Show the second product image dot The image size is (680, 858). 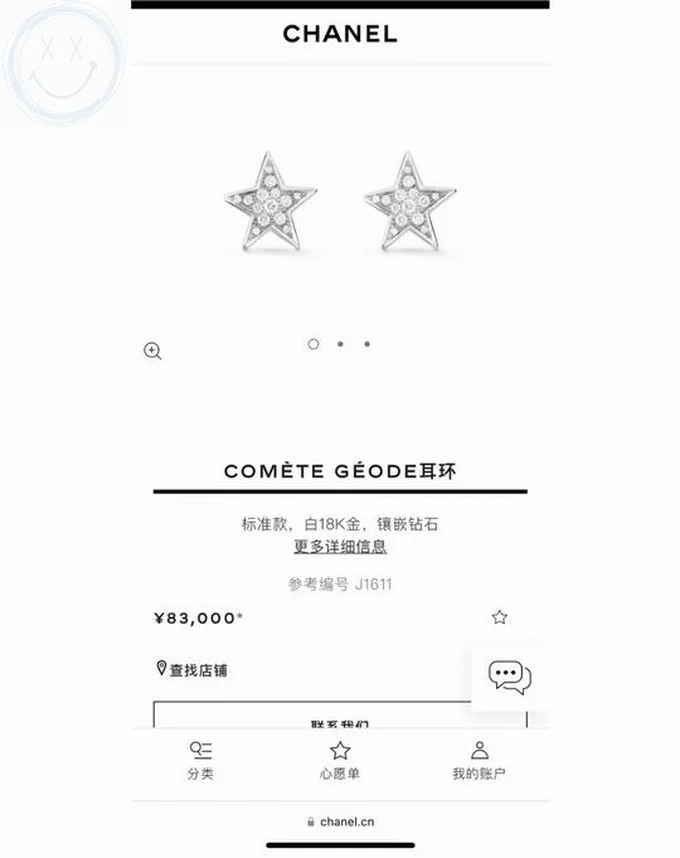click(x=340, y=344)
